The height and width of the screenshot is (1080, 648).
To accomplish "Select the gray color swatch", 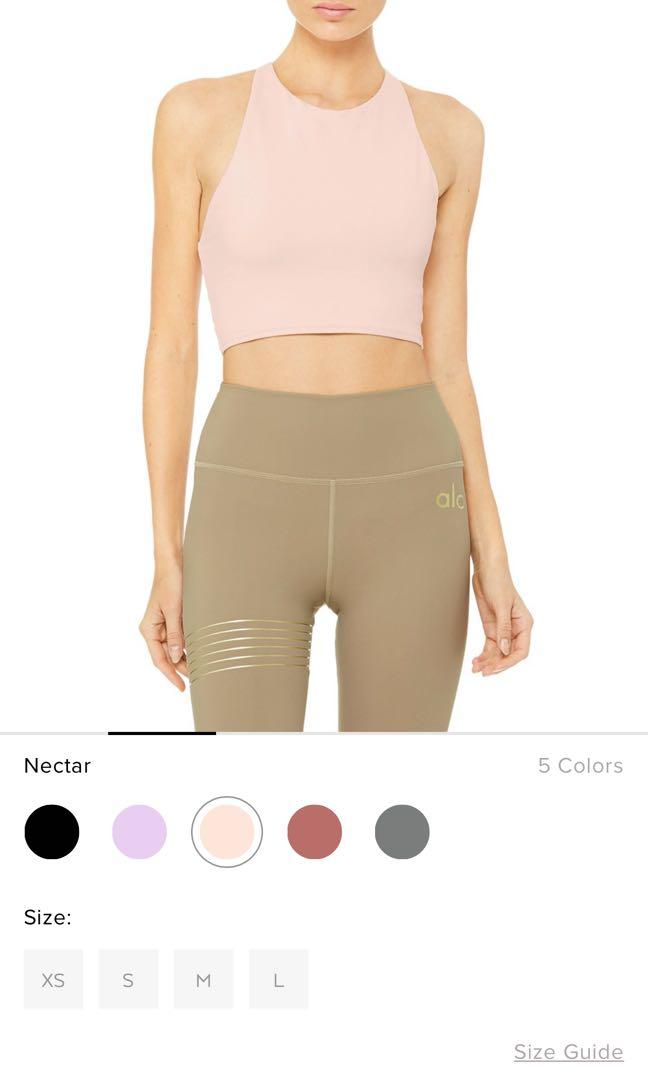I will (402, 832).
